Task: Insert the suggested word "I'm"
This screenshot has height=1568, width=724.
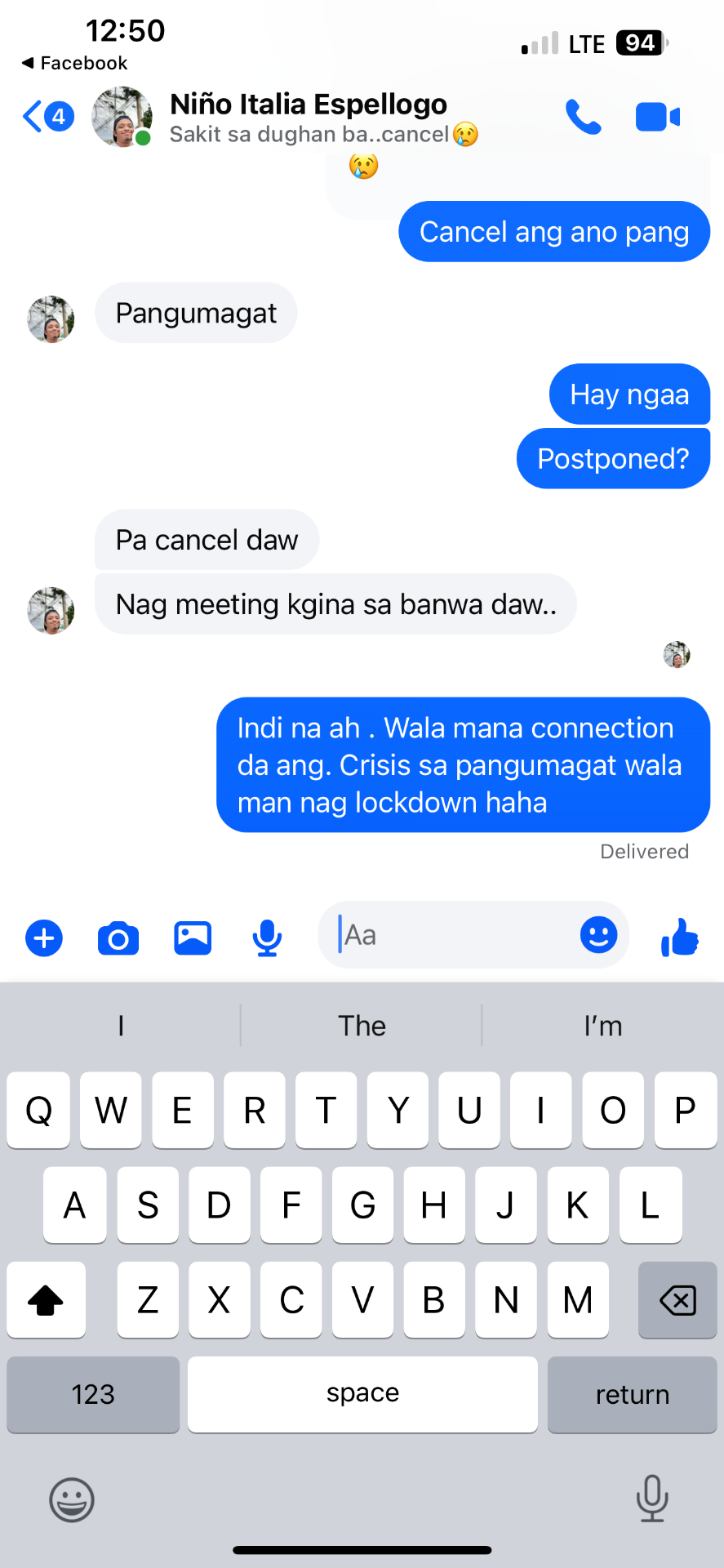Action: pos(602,1026)
